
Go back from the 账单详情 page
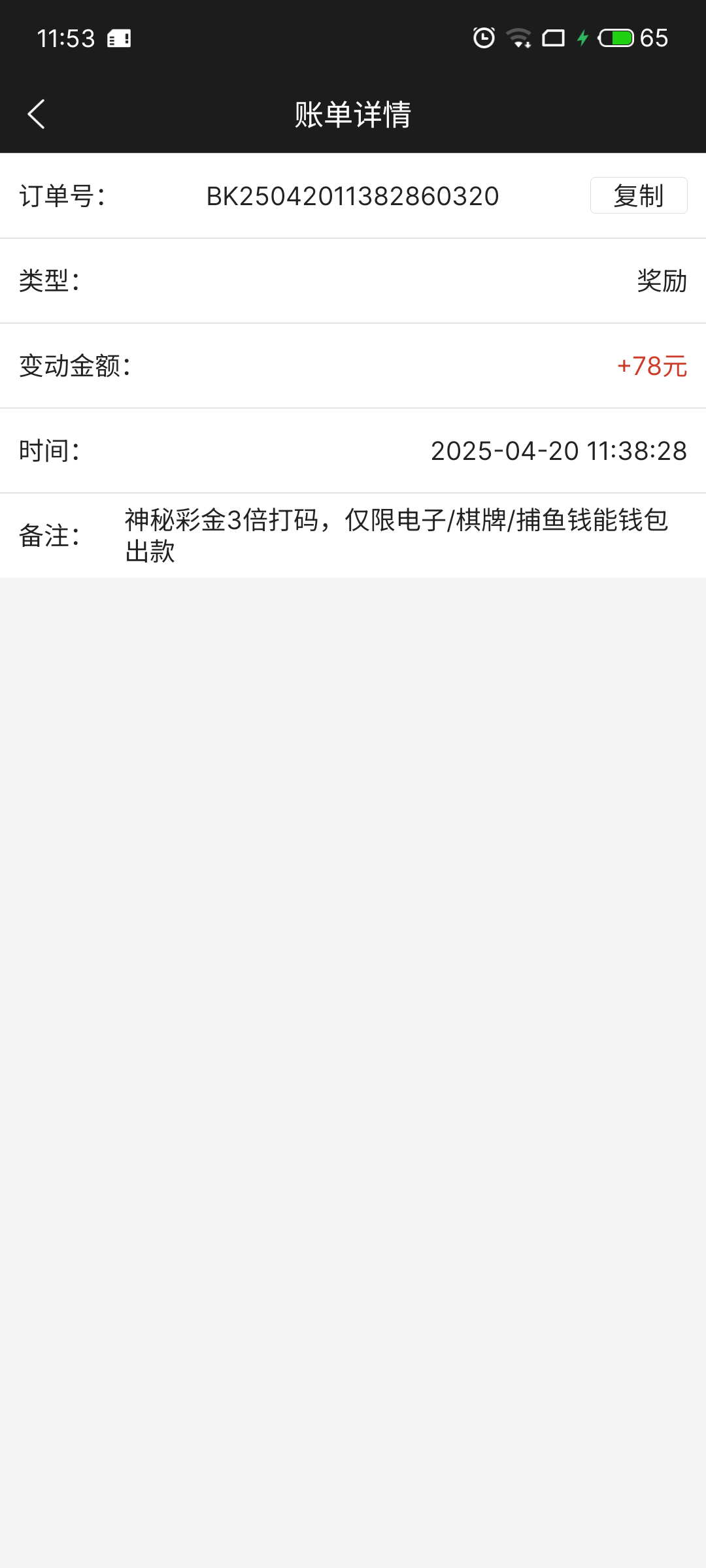click(x=37, y=114)
